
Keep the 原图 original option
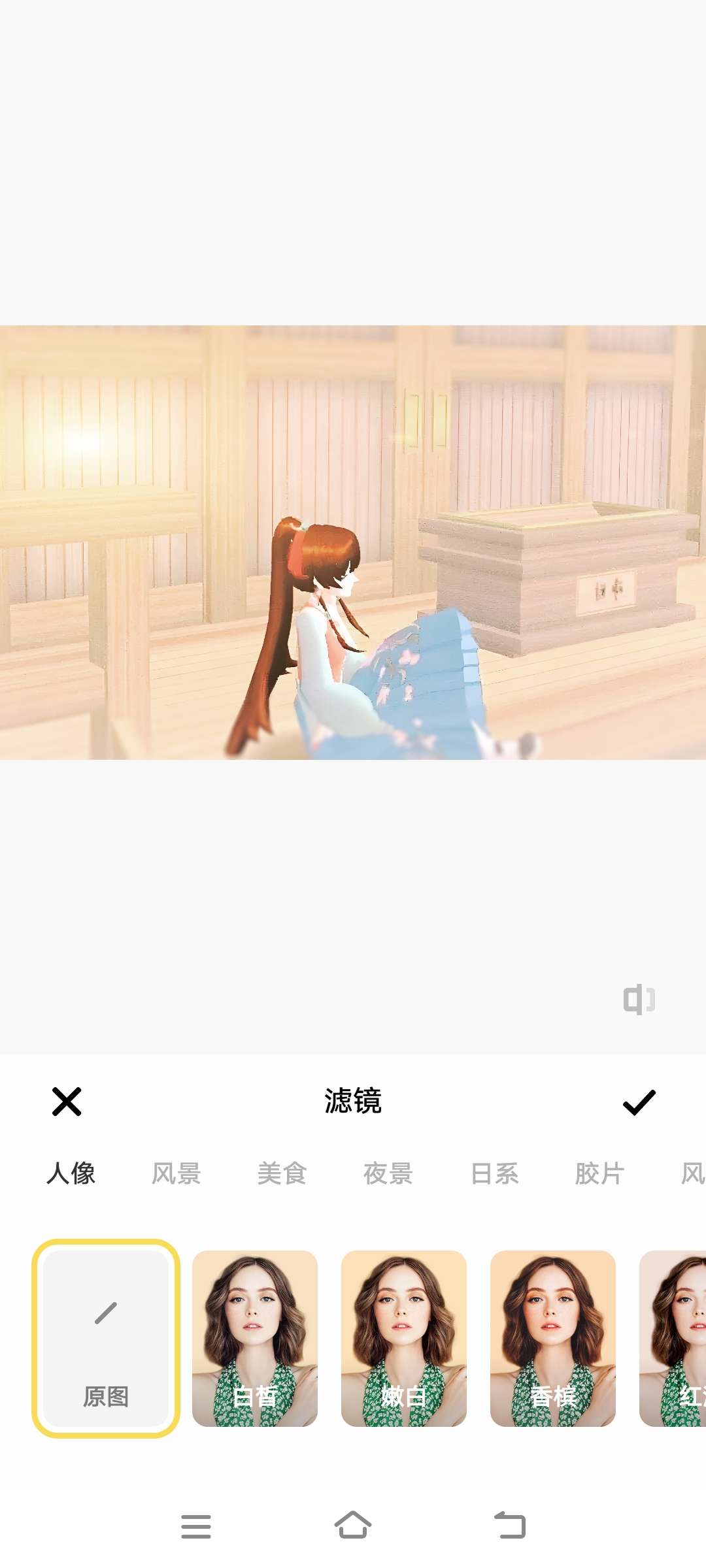point(106,1338)
